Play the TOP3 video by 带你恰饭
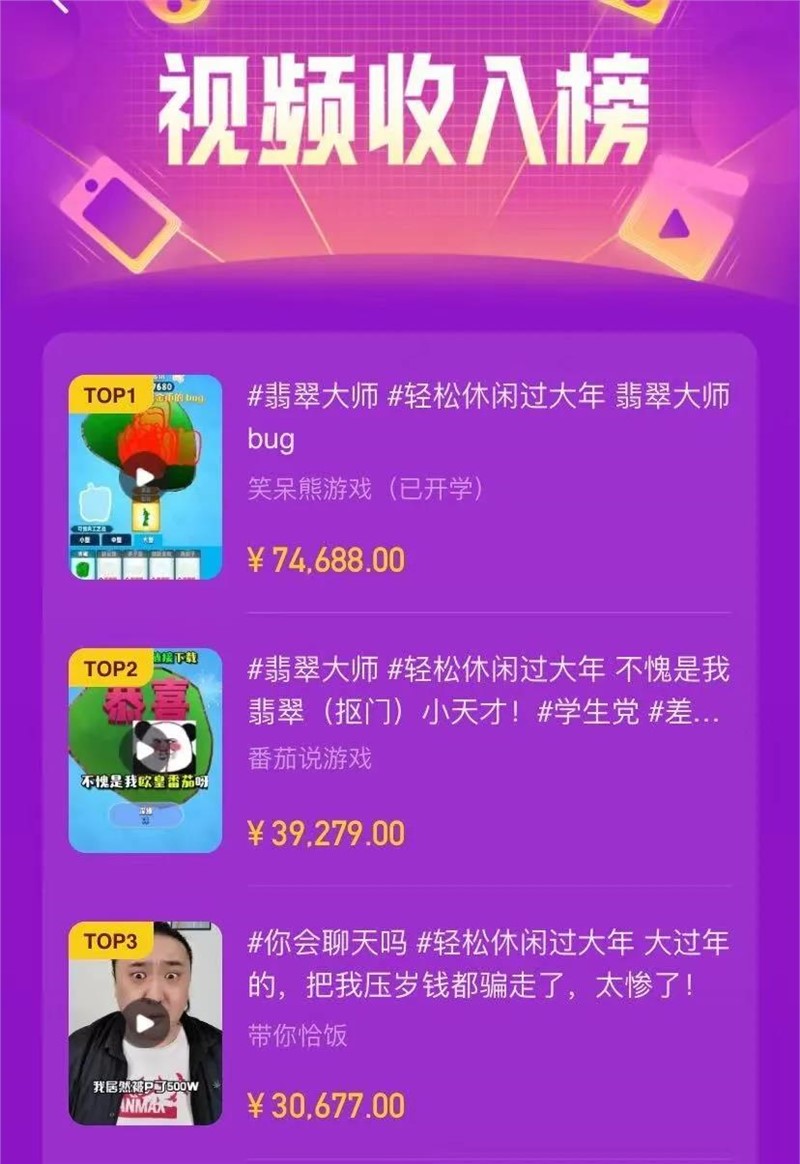The width and height of the screenshot is (800, 1164). tap(145, 1023)
